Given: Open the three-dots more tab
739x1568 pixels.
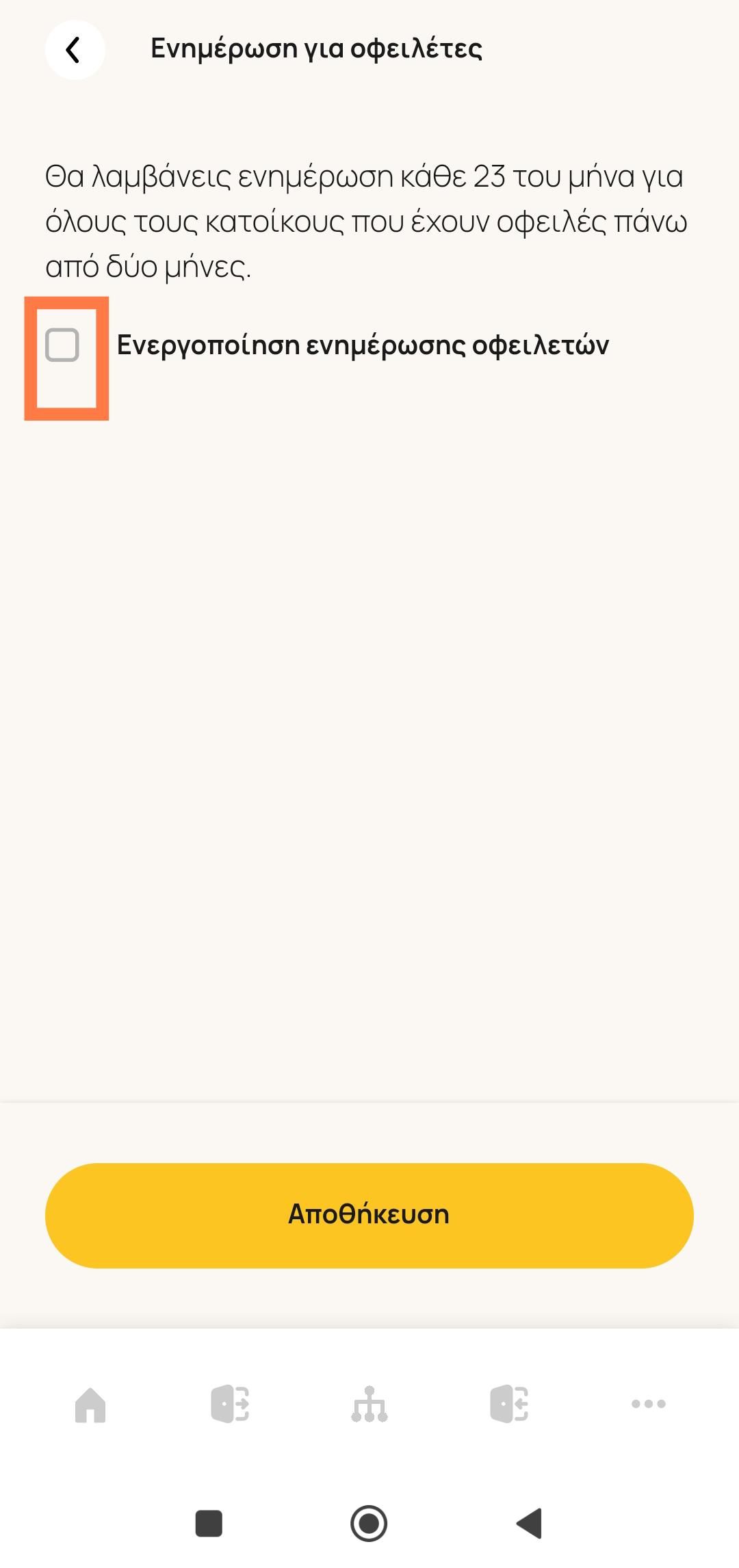Looking at the screenshot, I should 648,1404.
